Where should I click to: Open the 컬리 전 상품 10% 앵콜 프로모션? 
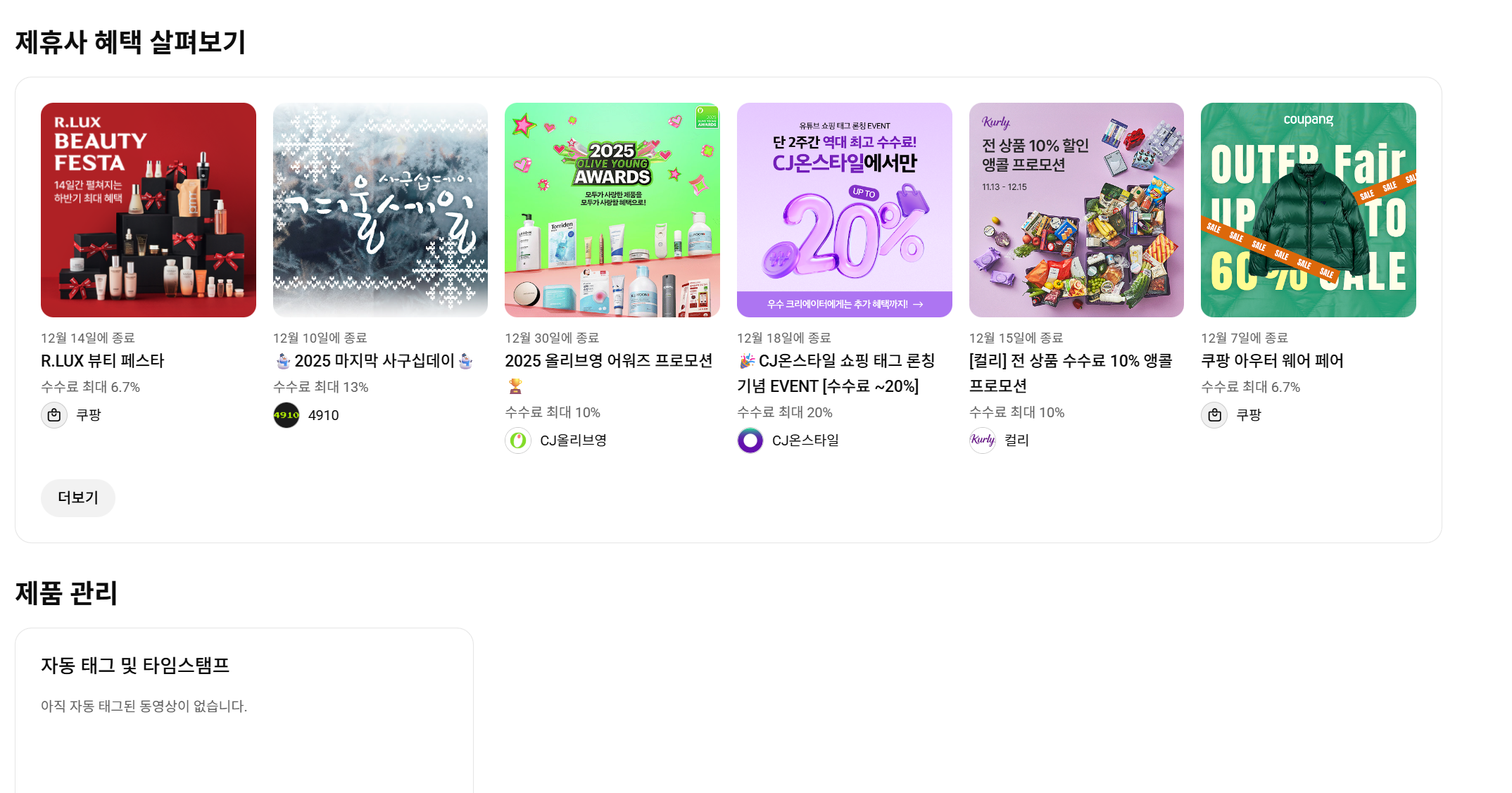[x=1076, y=210]
